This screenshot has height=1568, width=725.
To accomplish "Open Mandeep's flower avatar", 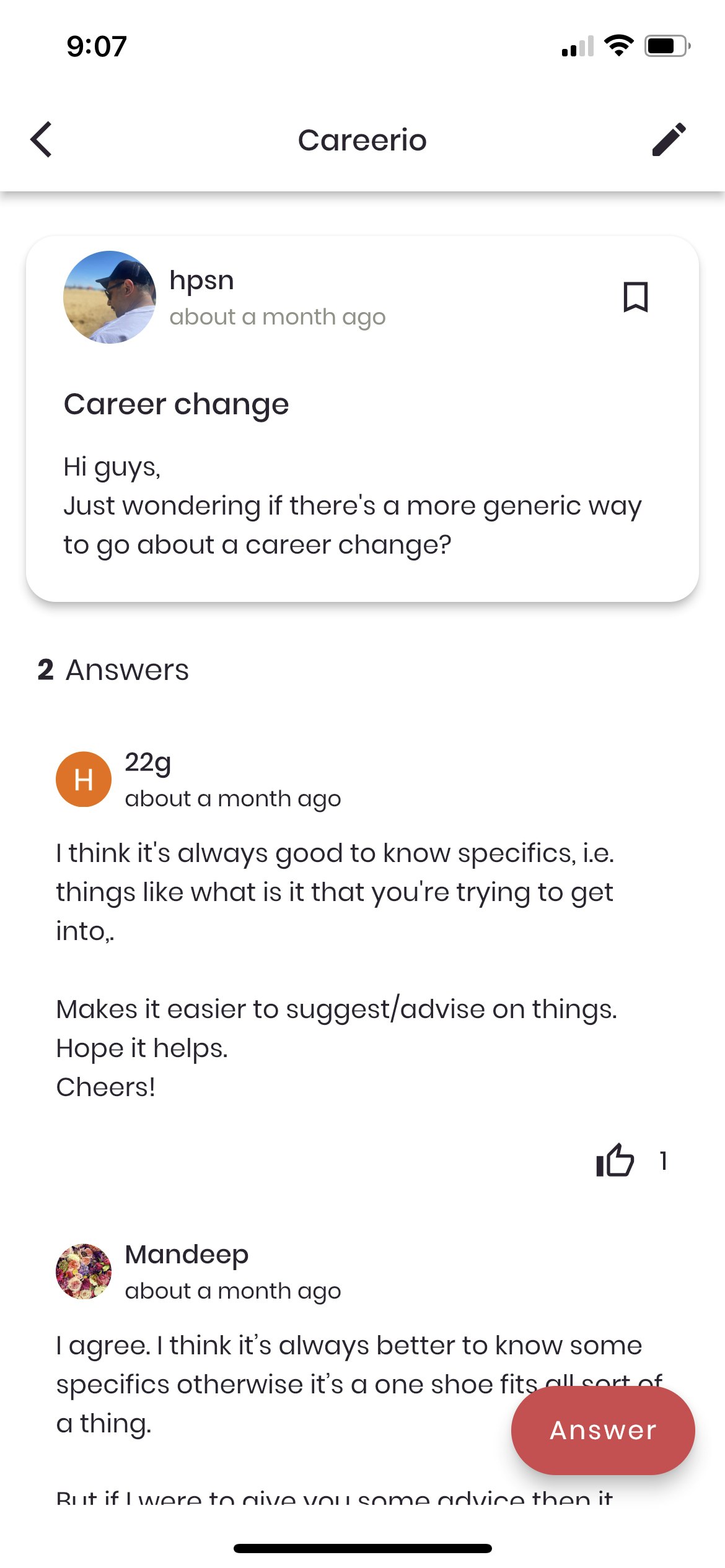I will [84, 1271].
